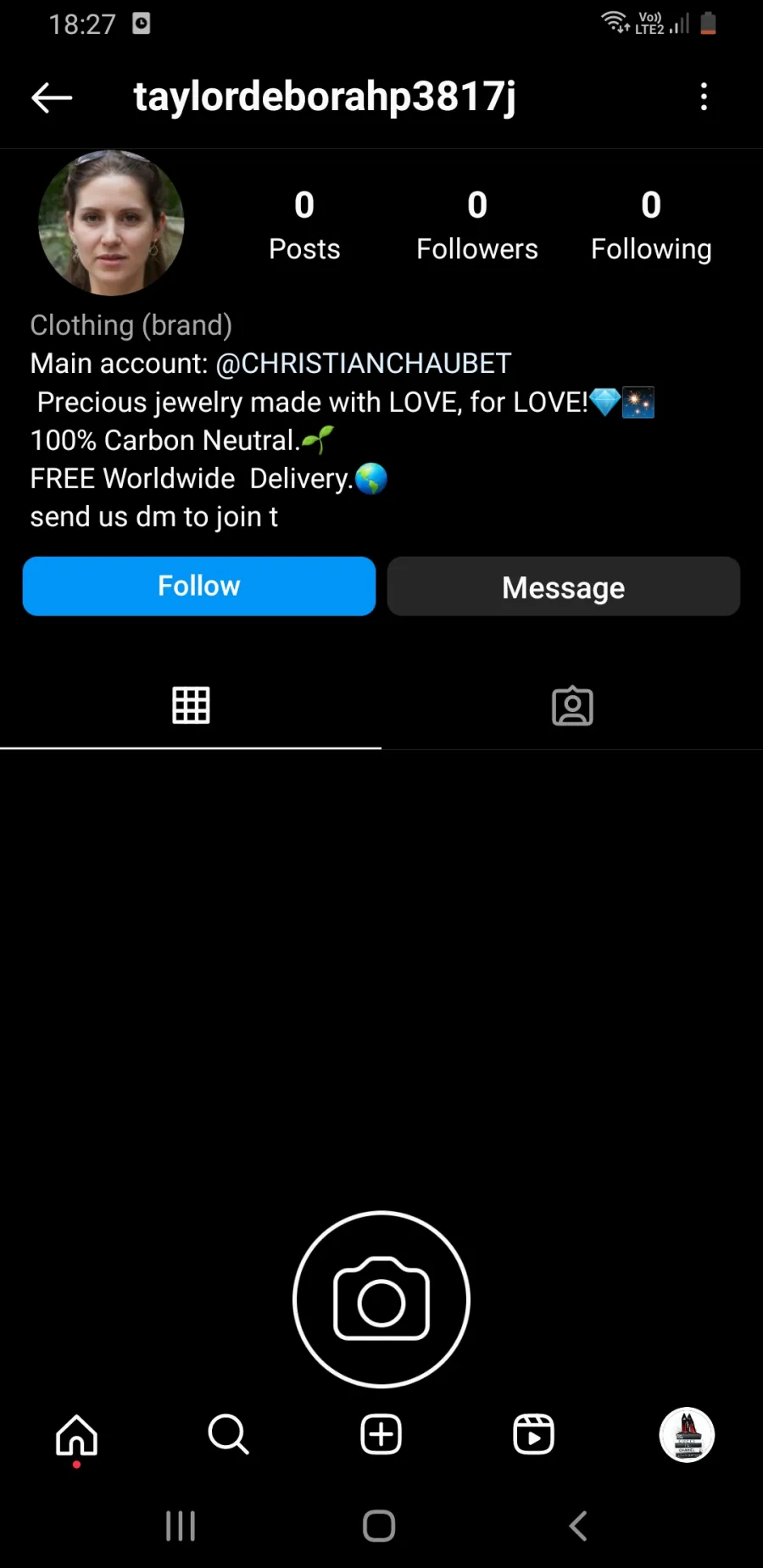Open the search and explore tab
Screen dimensions: 763x1568
click(228, 1435)
